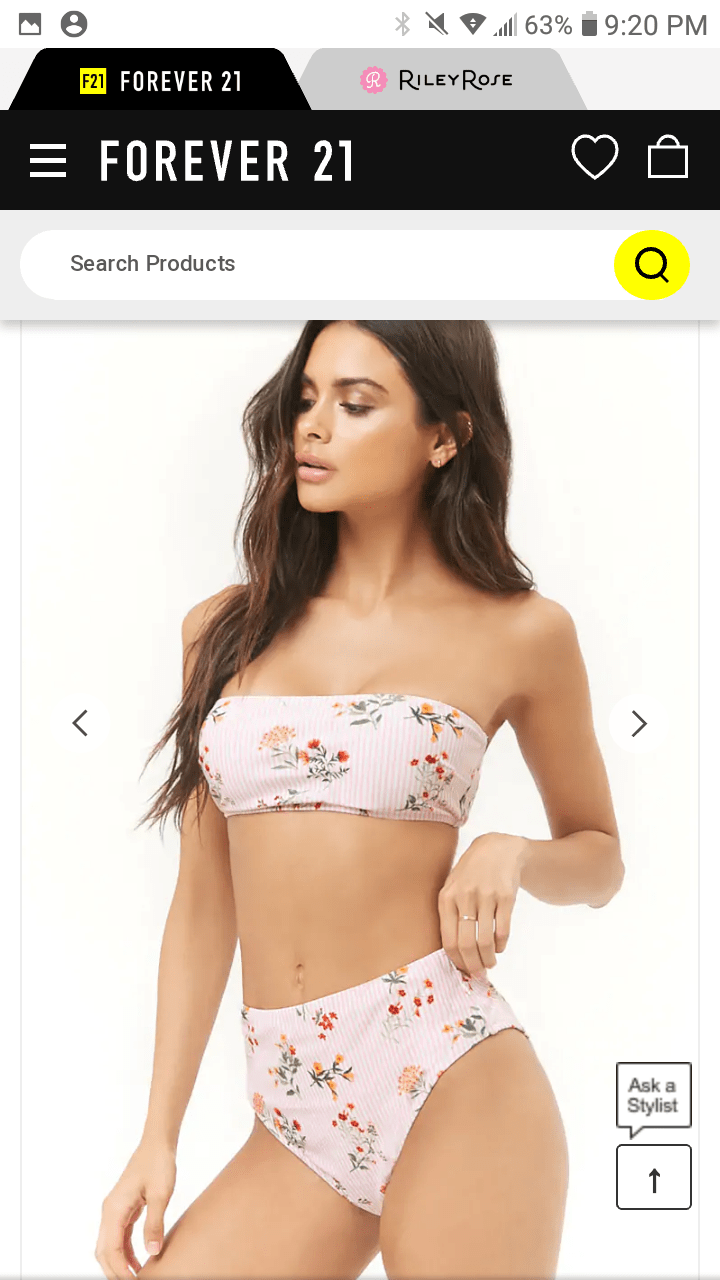Open the wishlist heart icon
720x1280 pixels.
(594, 158)
